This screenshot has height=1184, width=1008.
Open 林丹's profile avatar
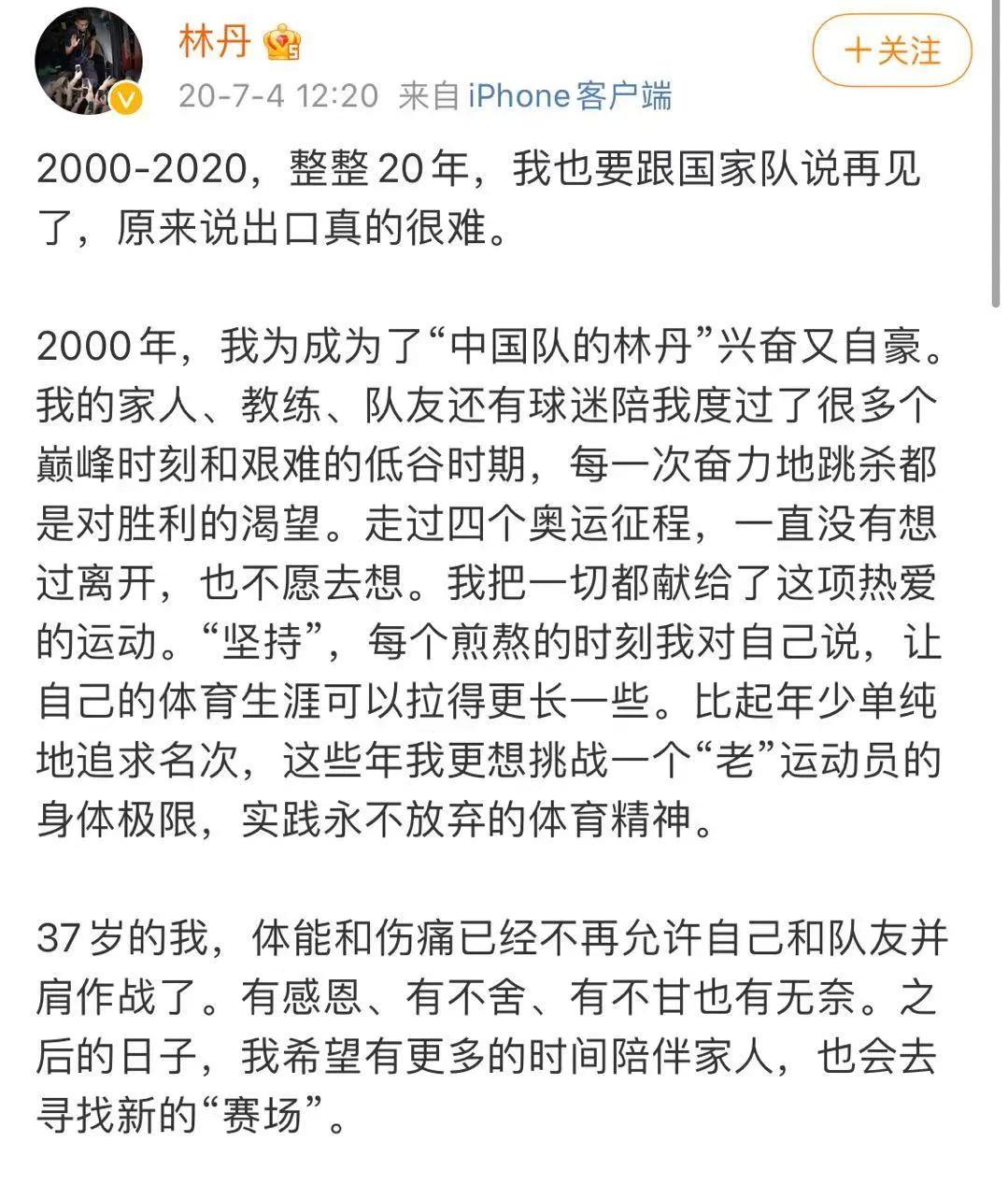coord(89,64)
